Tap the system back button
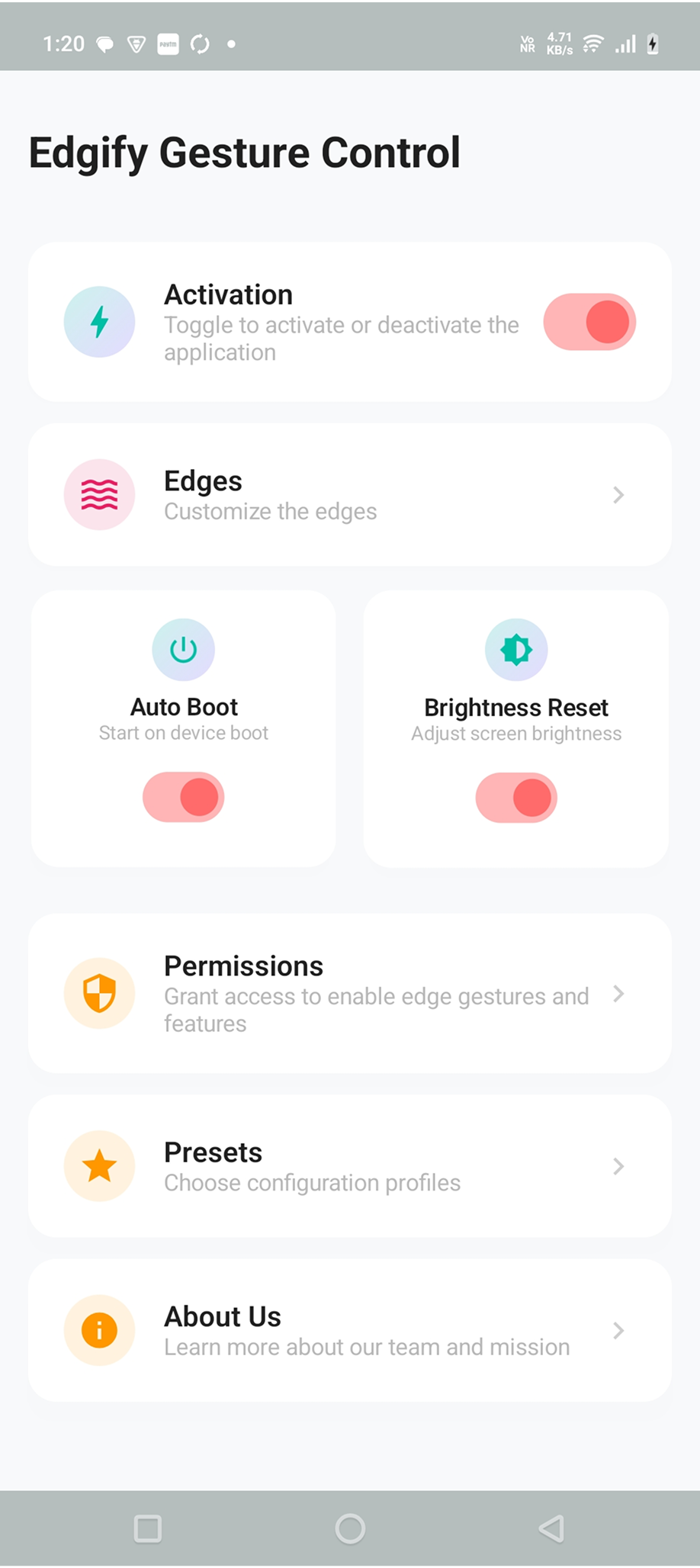 [x=551, y=1528]
